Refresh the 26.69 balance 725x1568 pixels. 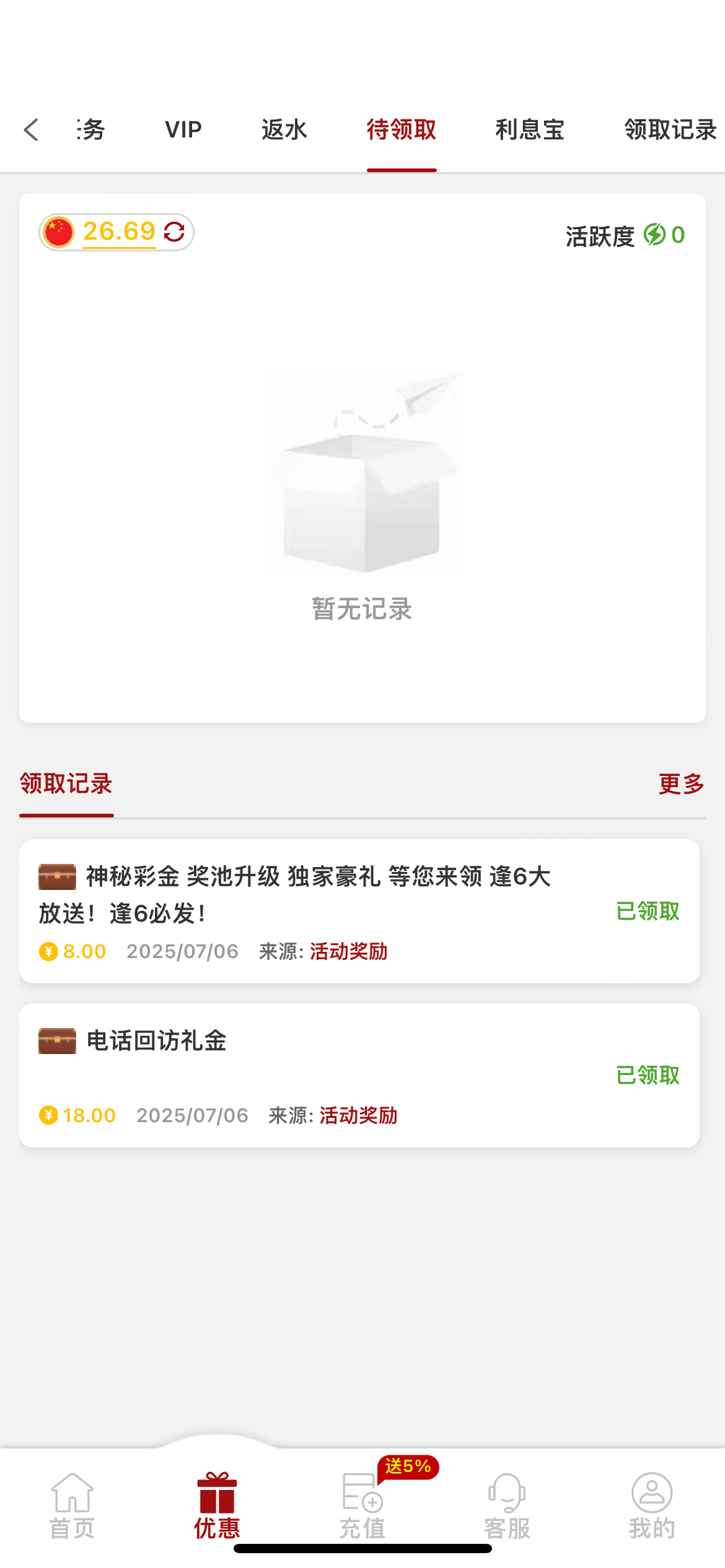click(174, 232)
